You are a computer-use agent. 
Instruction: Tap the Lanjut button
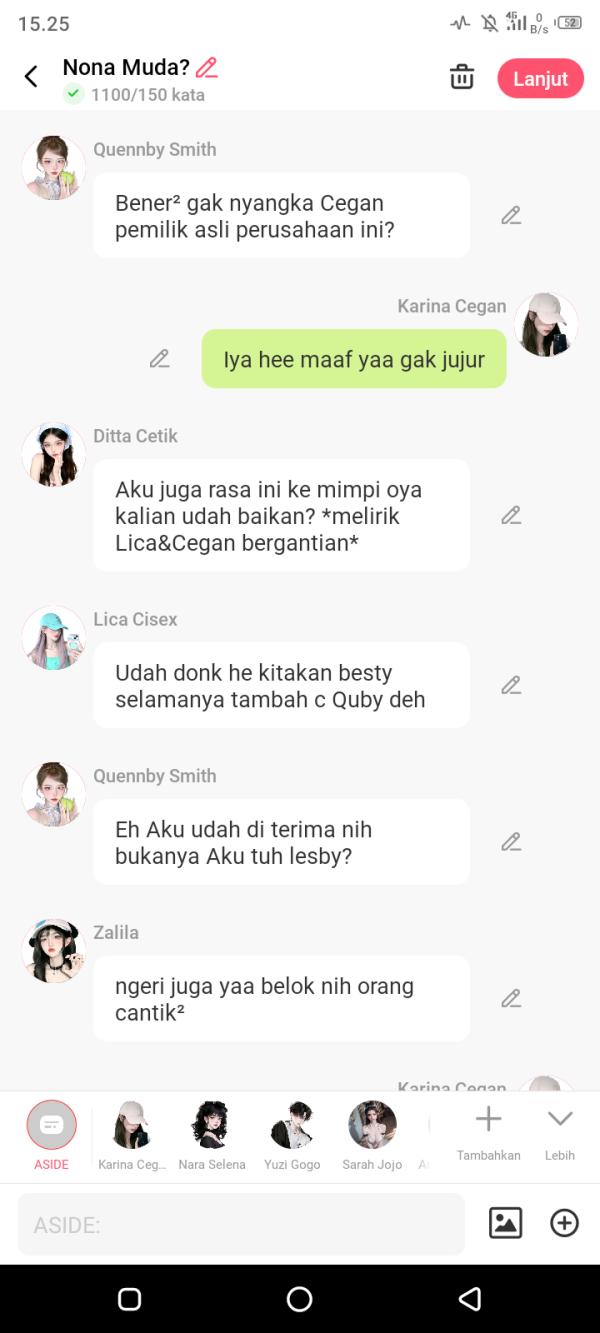[540, 79]
